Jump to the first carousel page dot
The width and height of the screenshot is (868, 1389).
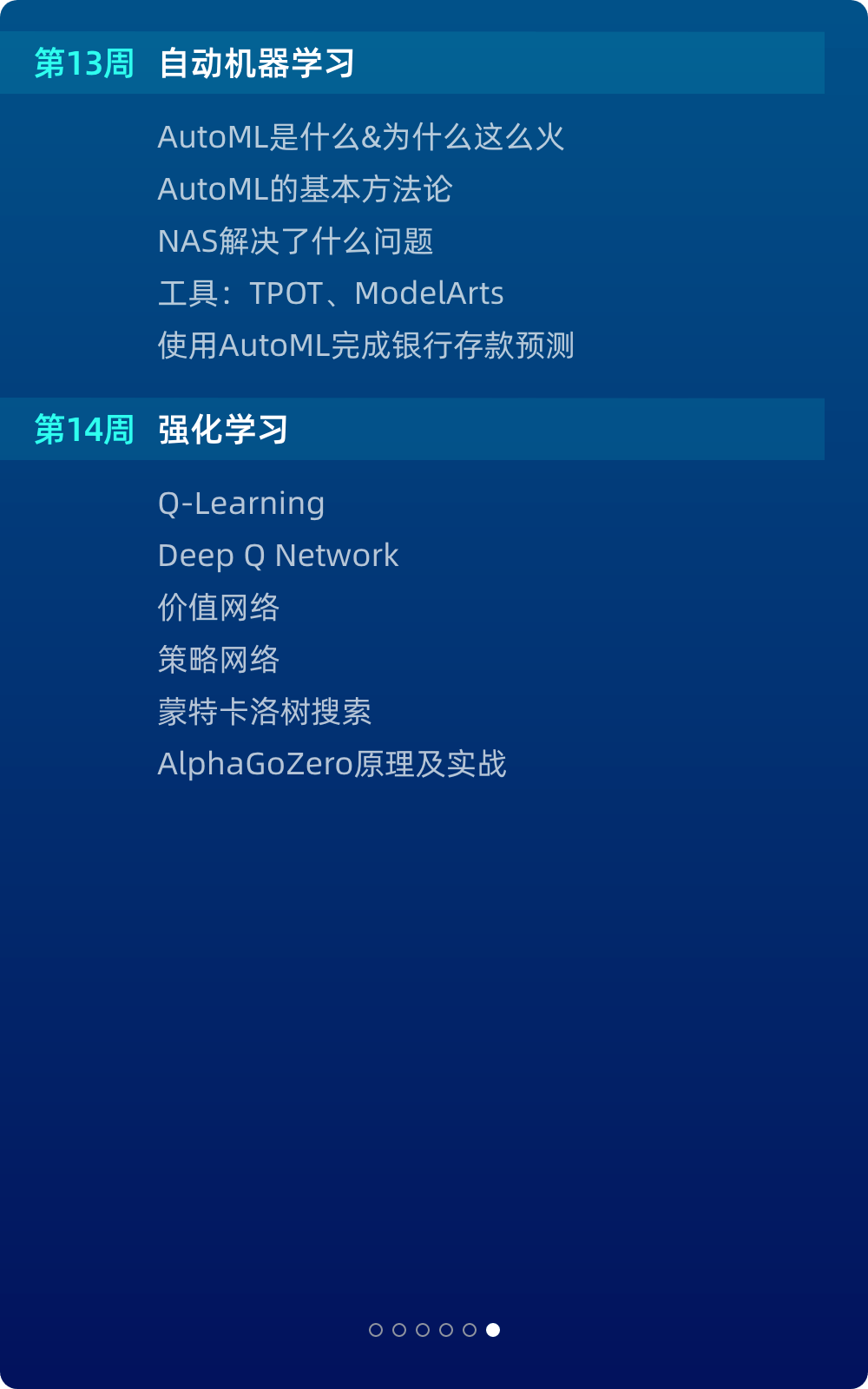point(376,1330)
